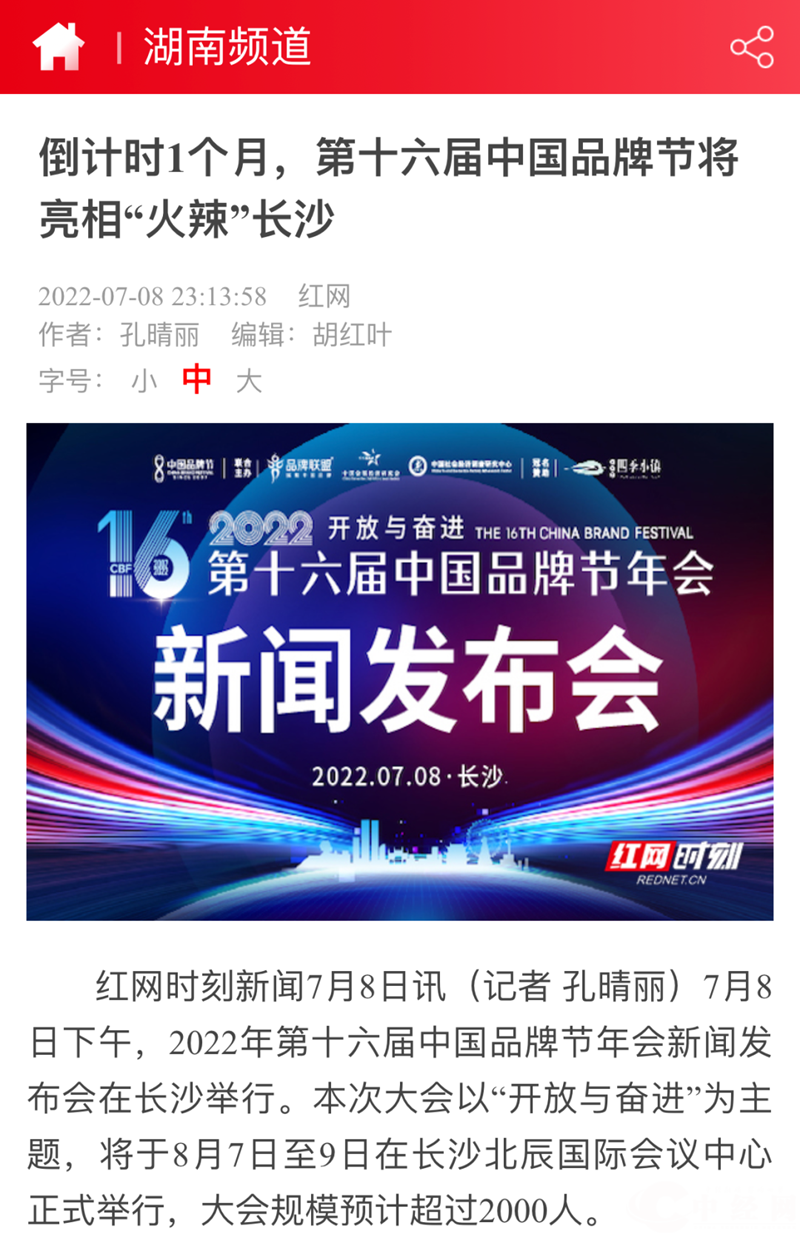Switch font size to 大
This screenshot has height=1237, width=800.
(x=248, y=381)
